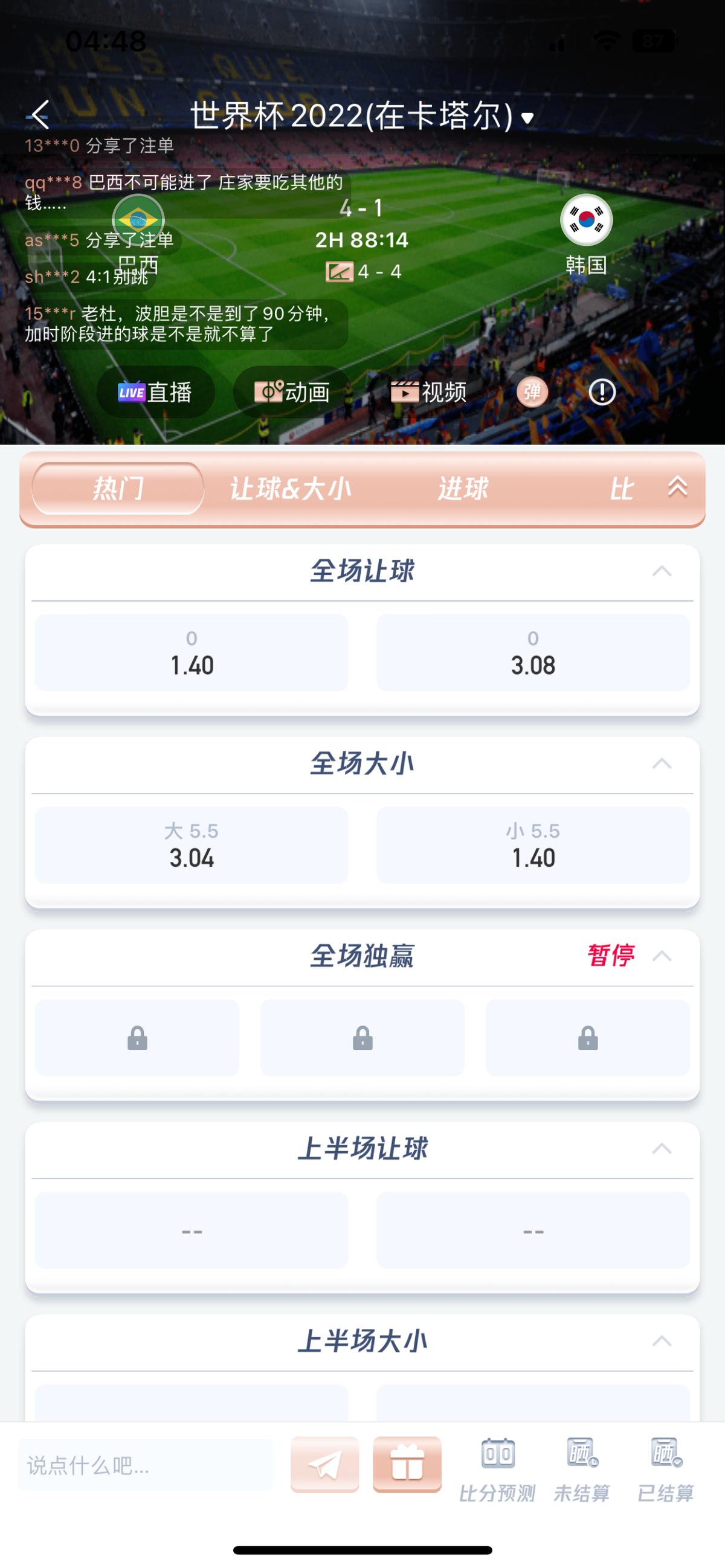
Task: Tap the back arrow at top left
Action: [x=40, y=115]
